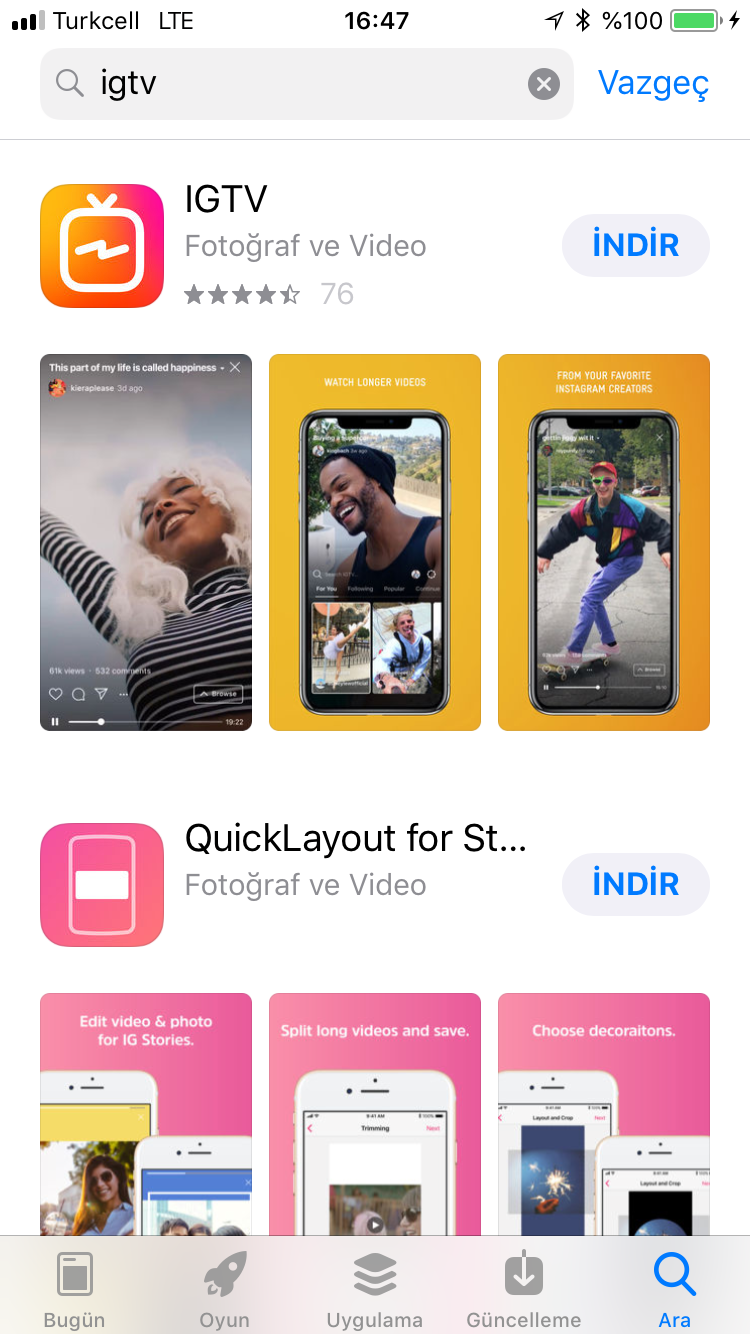Download QuickLayout with the İNDİR button
This screenshot has height=1334, width=750.
[635, 884]
